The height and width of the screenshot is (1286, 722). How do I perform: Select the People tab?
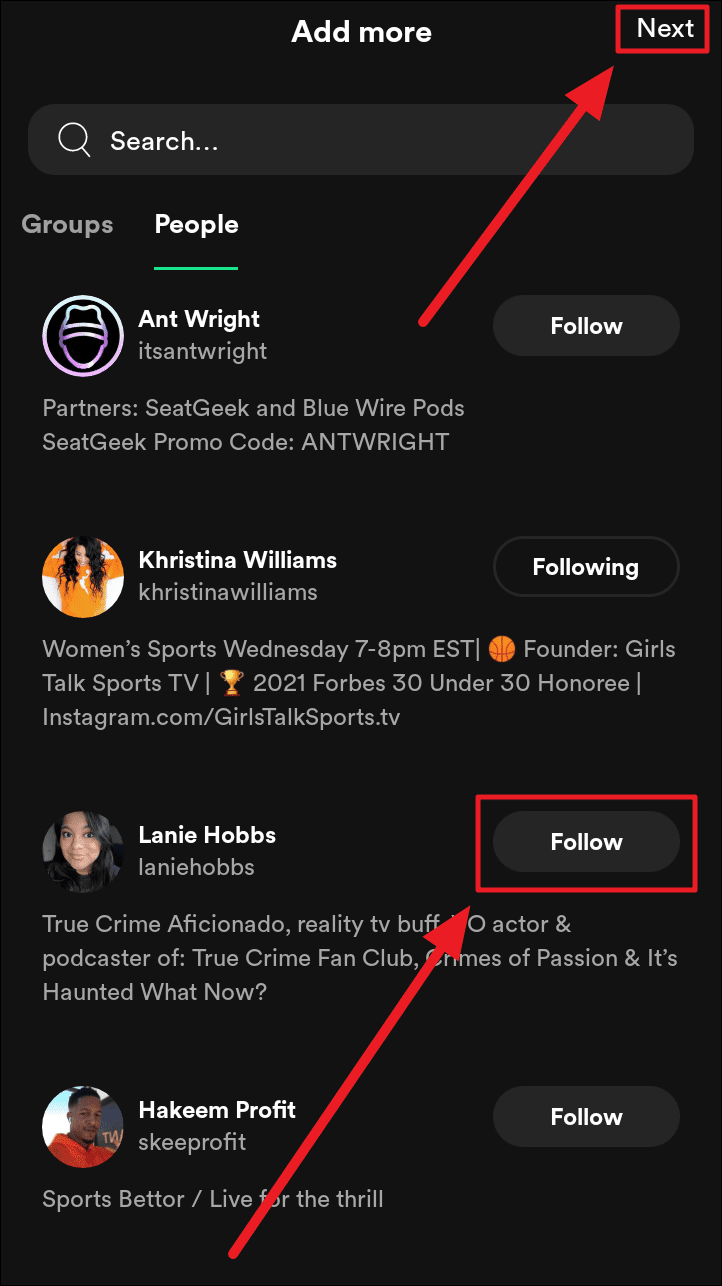click(196, 225)
